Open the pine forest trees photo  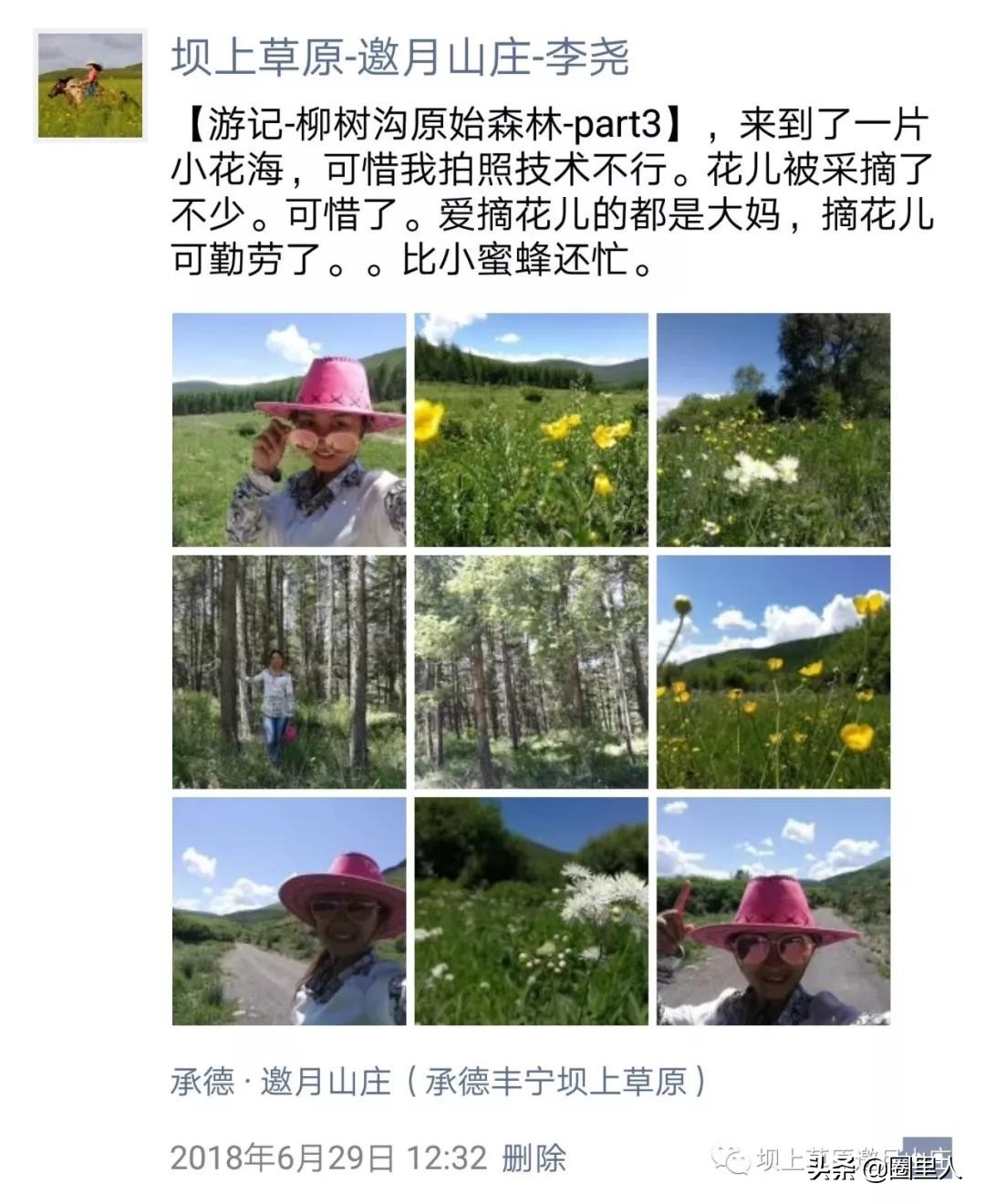coord(531,672)
